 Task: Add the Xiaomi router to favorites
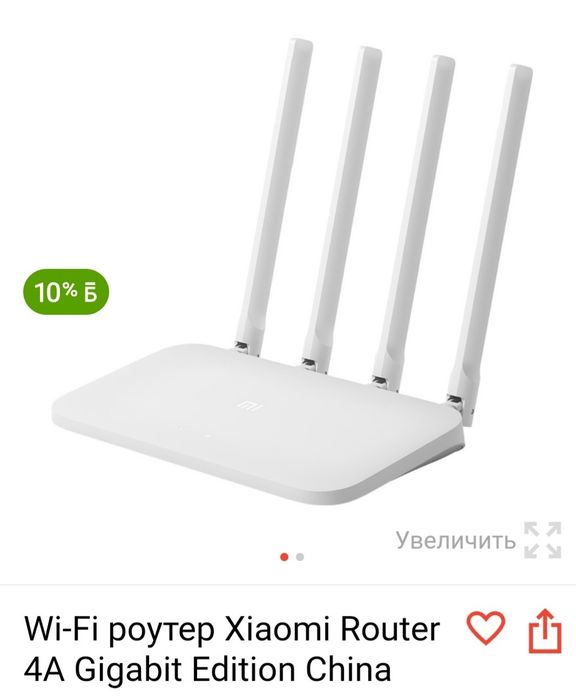click(485, 628)
